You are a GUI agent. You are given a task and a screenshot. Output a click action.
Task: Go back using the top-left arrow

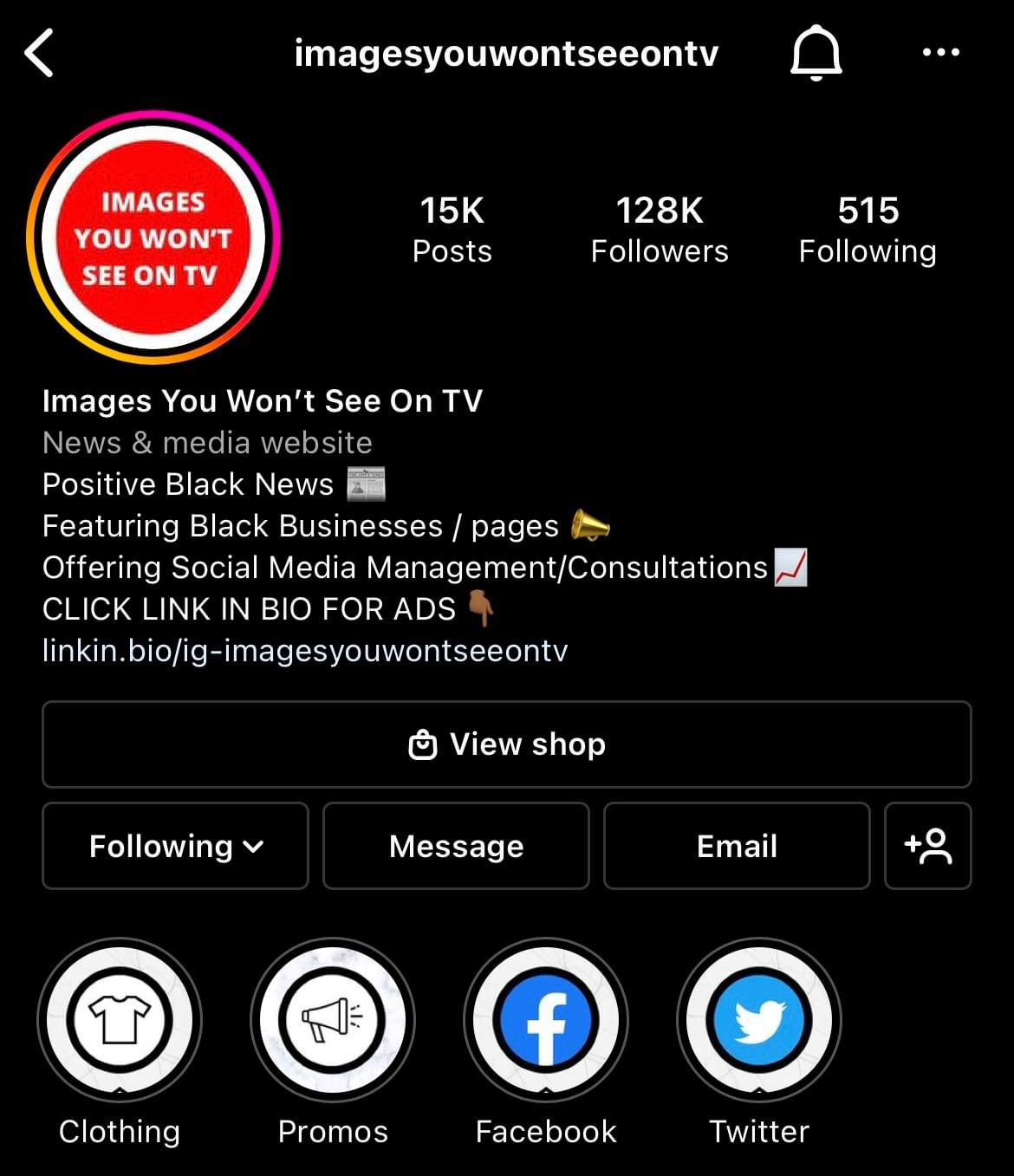pos(40,53)
